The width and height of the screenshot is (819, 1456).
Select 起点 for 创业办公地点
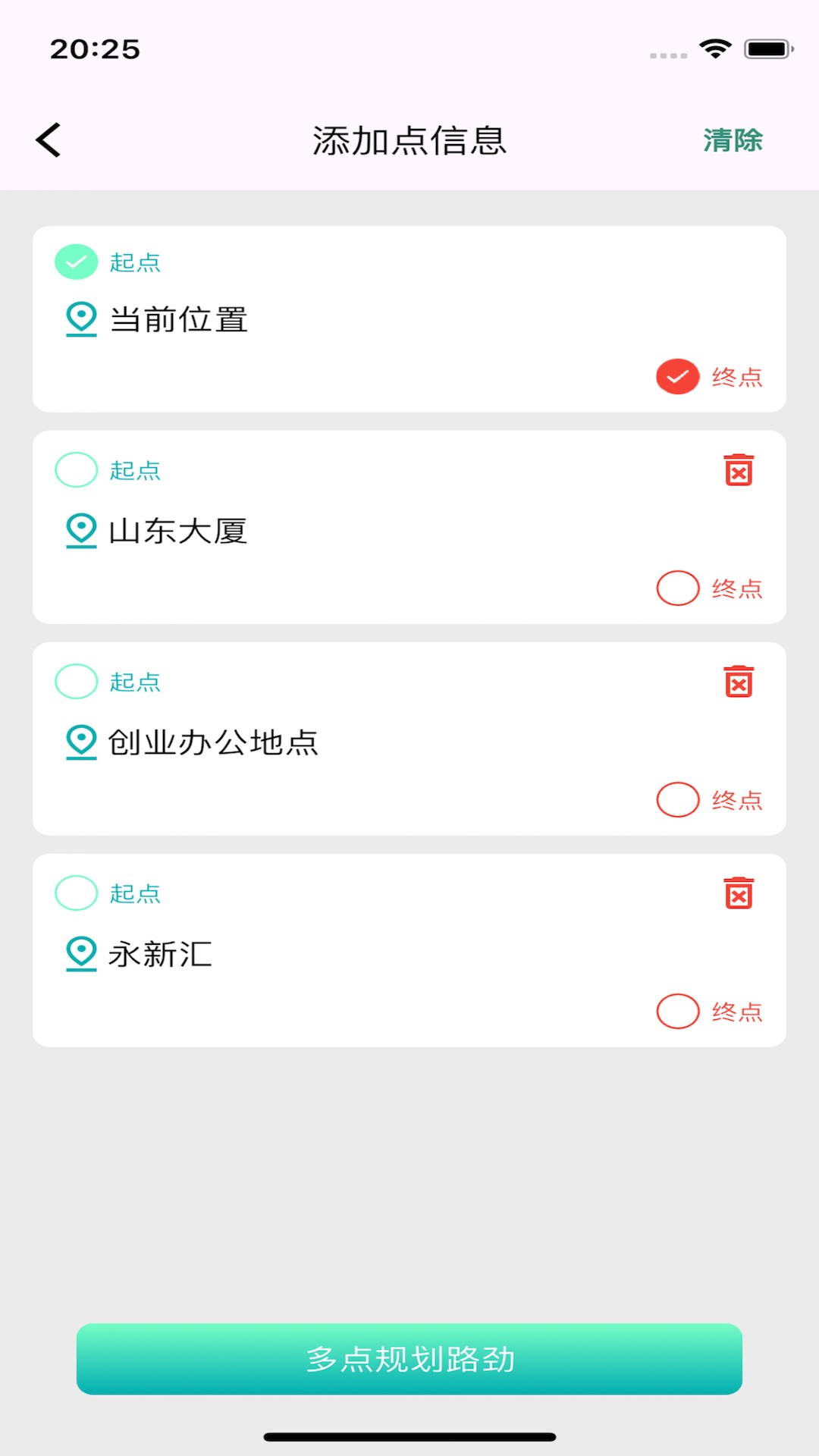[75, 680]
